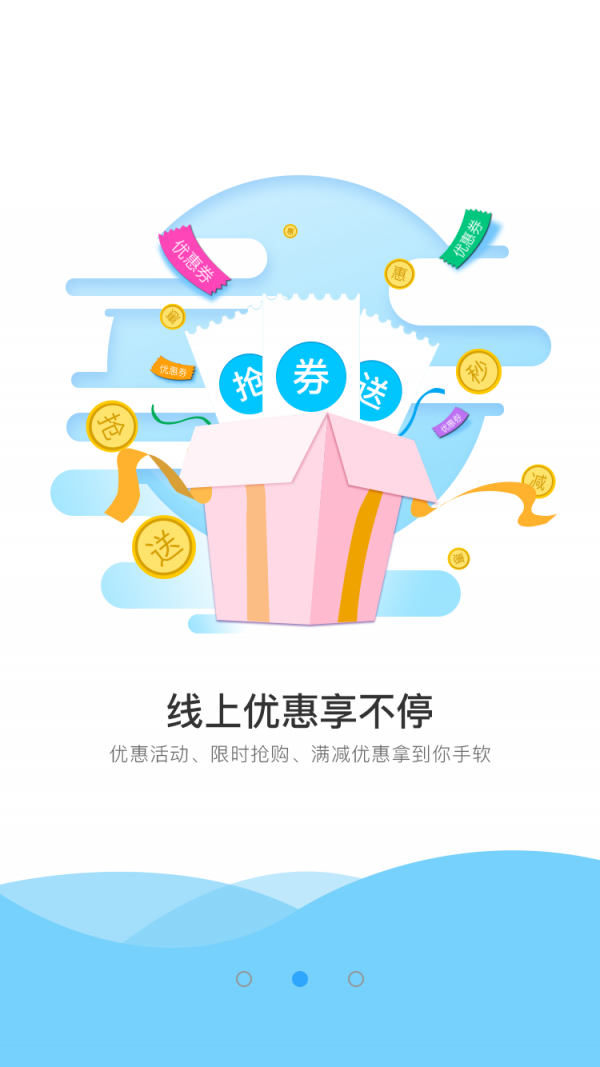The width and height of the screenshot is (600, 1067).
Task: Go to the first onboarding page dot
Action: coord(244,979)
